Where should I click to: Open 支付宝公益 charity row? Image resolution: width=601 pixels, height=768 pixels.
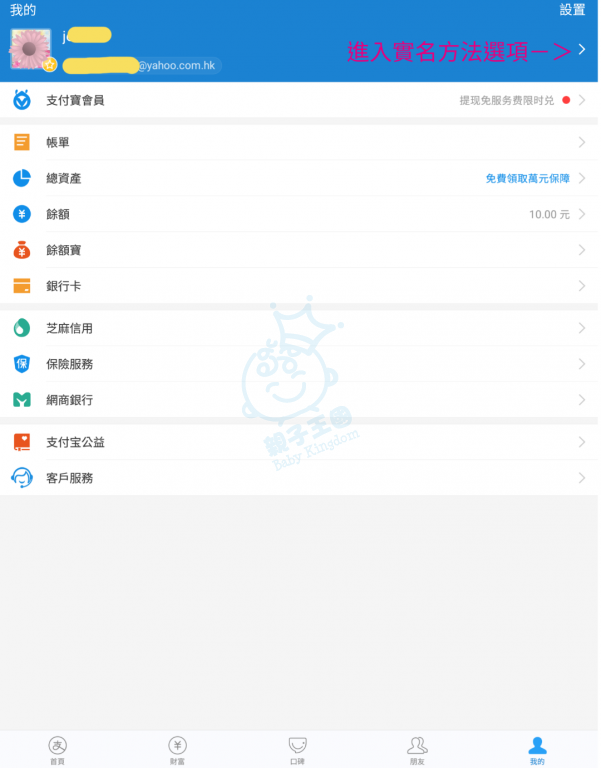300,442
